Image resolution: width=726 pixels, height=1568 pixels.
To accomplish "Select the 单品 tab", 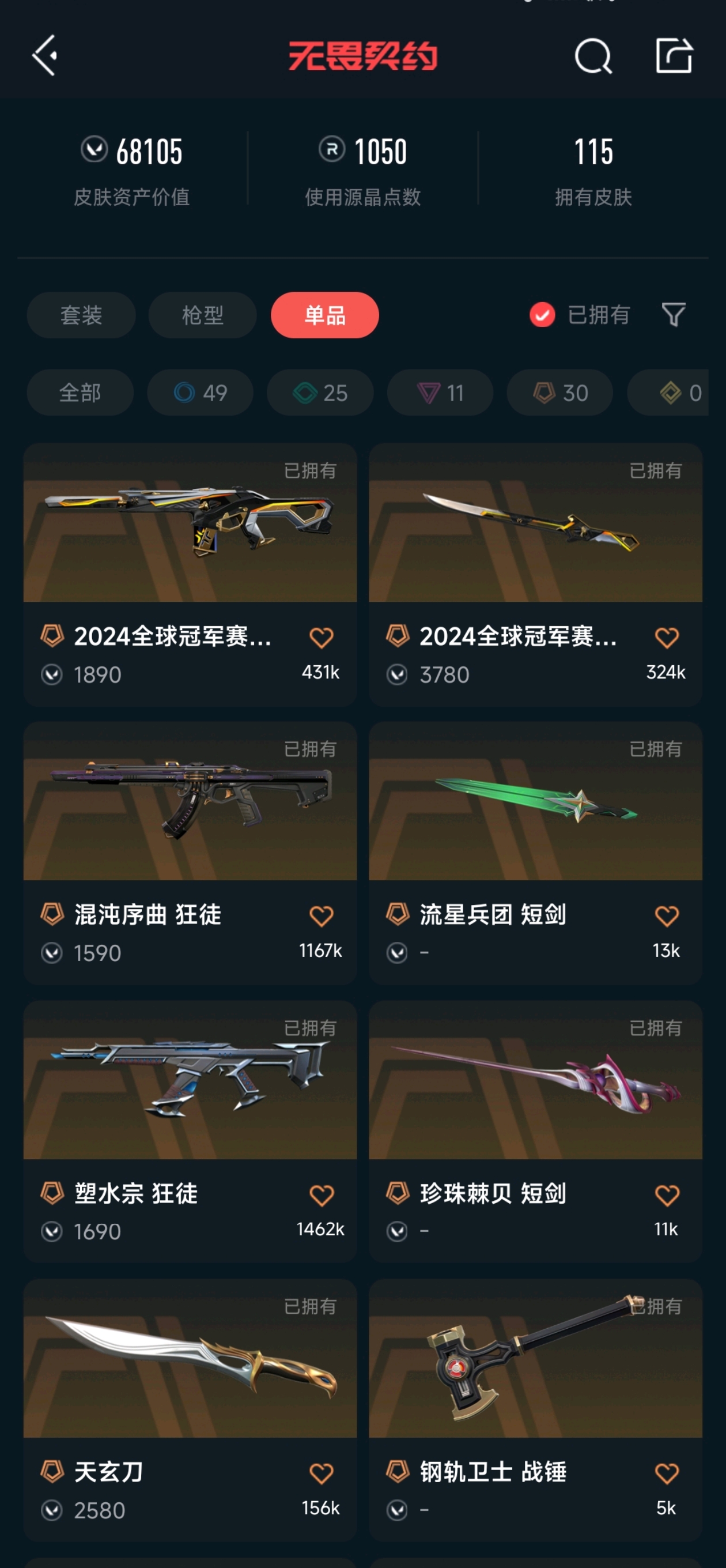I will [x=324, y=315].
